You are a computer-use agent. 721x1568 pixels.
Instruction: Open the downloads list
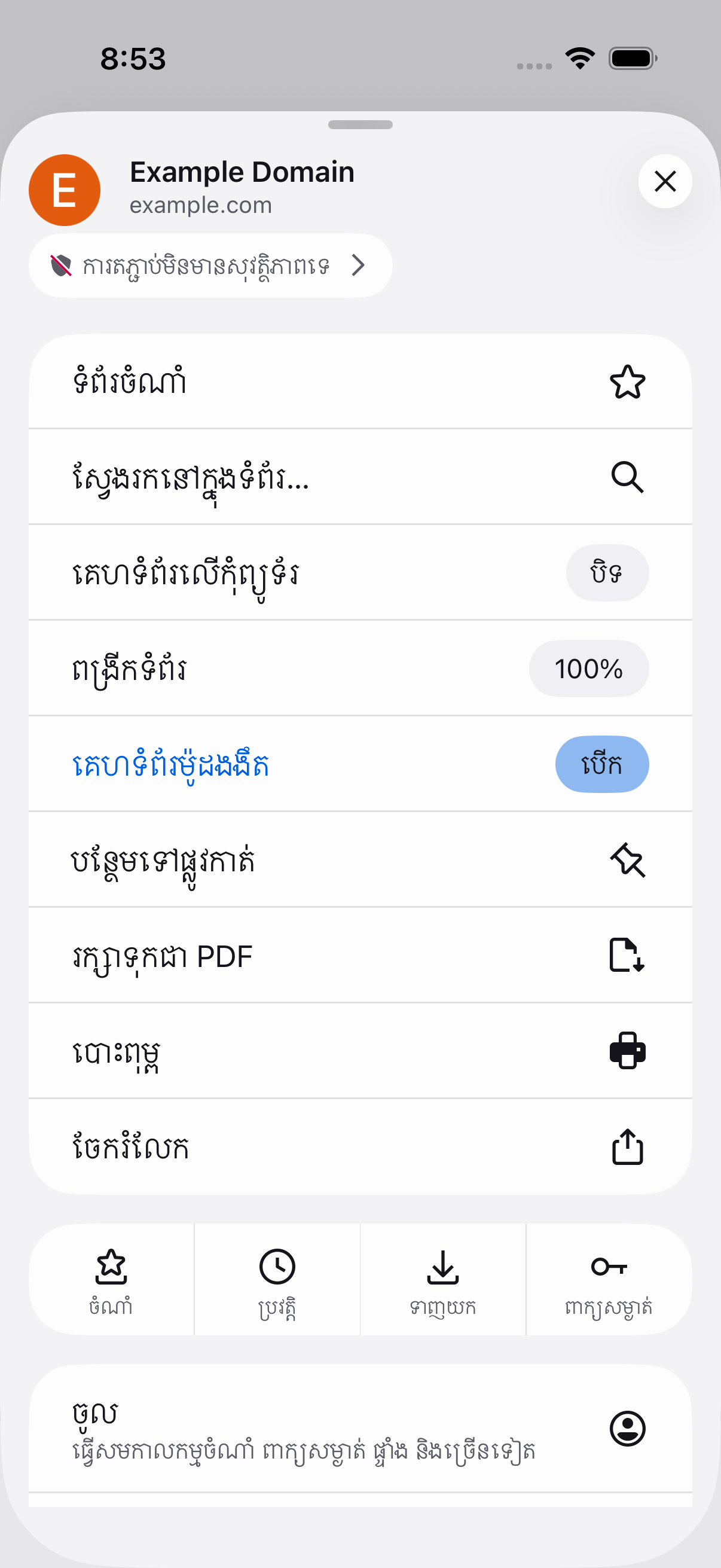click(443, 1280)
